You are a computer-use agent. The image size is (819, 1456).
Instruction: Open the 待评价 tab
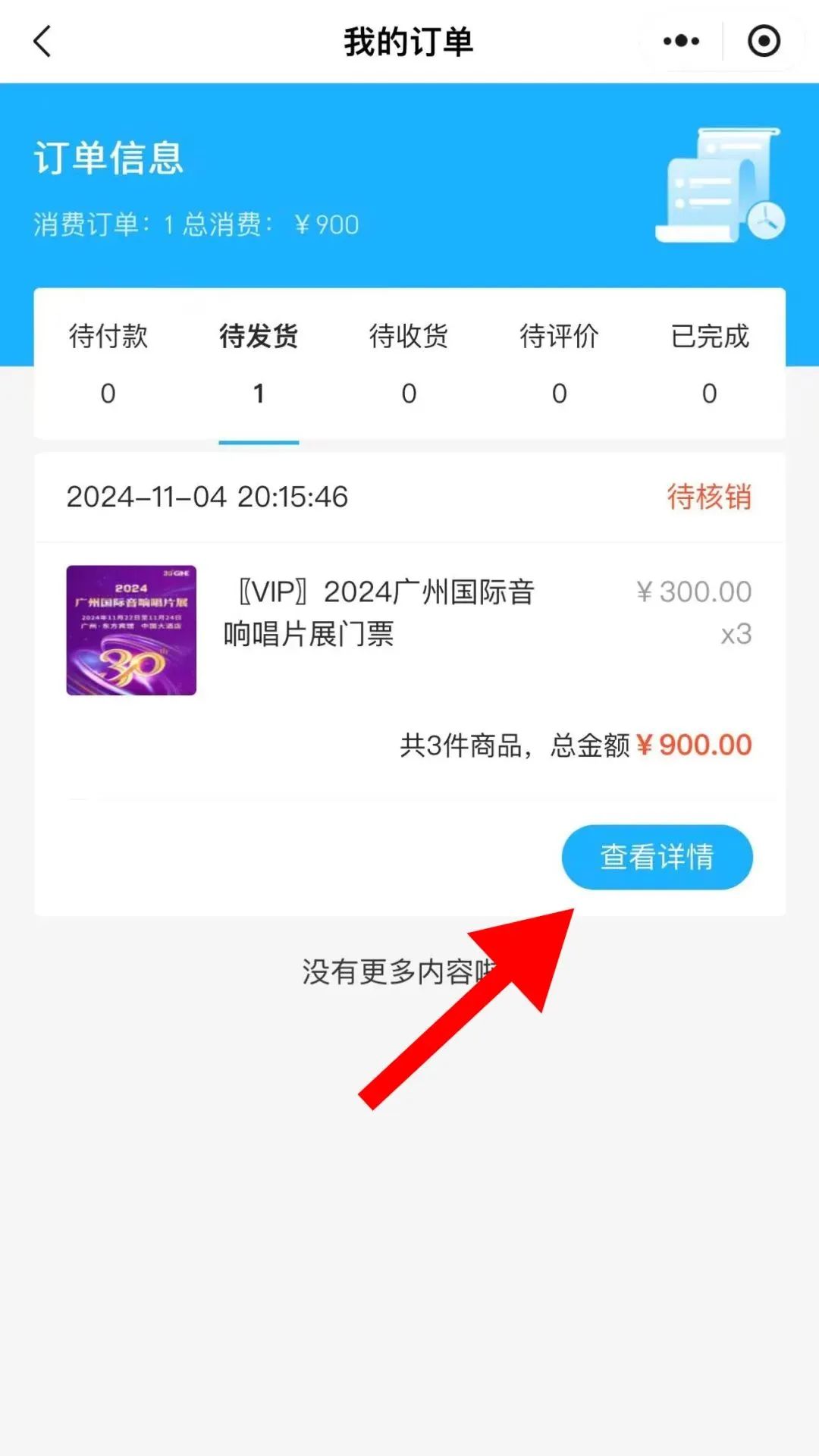(x=559, y=362)
